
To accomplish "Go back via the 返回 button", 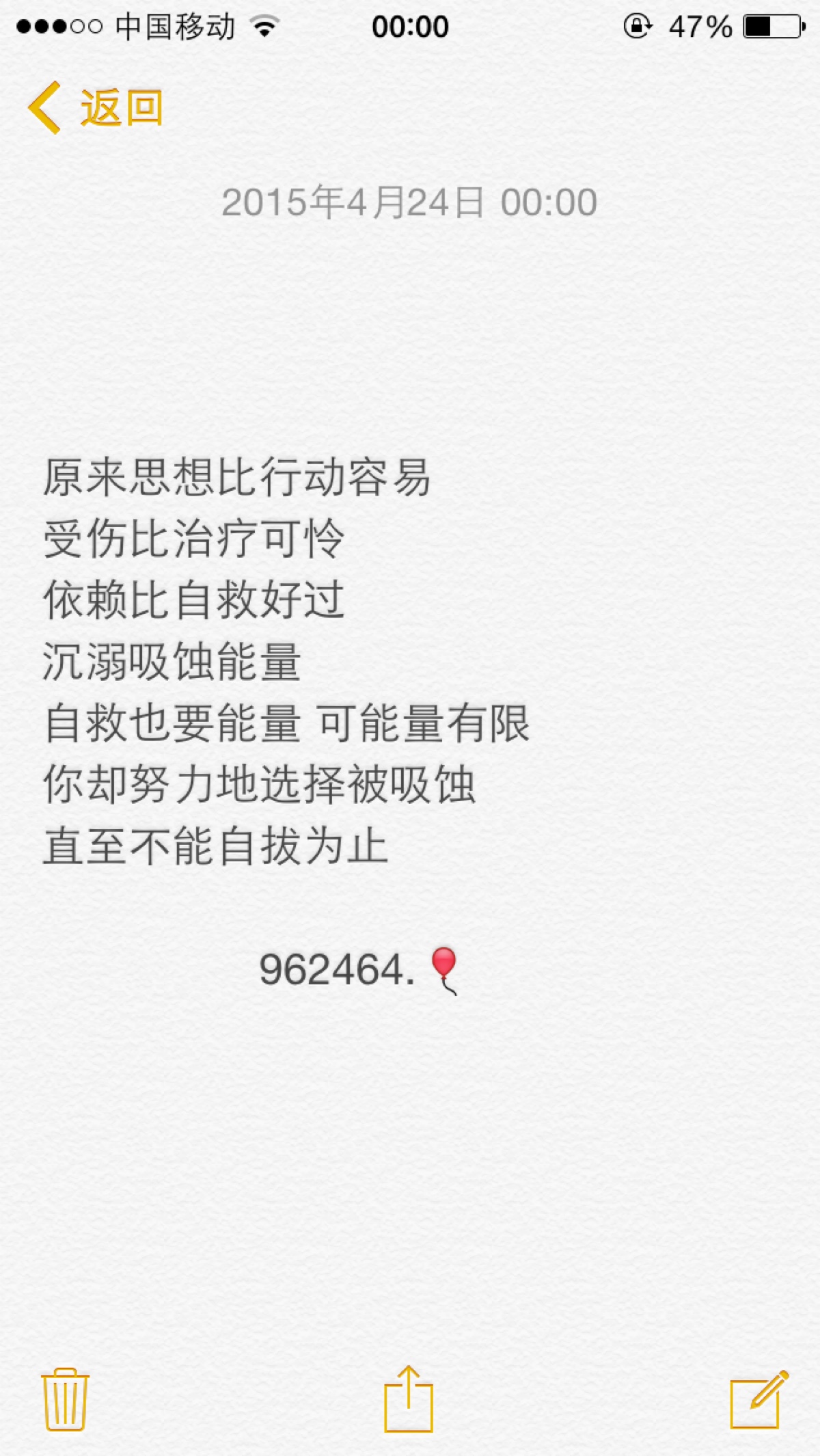I will pos(96,108).
